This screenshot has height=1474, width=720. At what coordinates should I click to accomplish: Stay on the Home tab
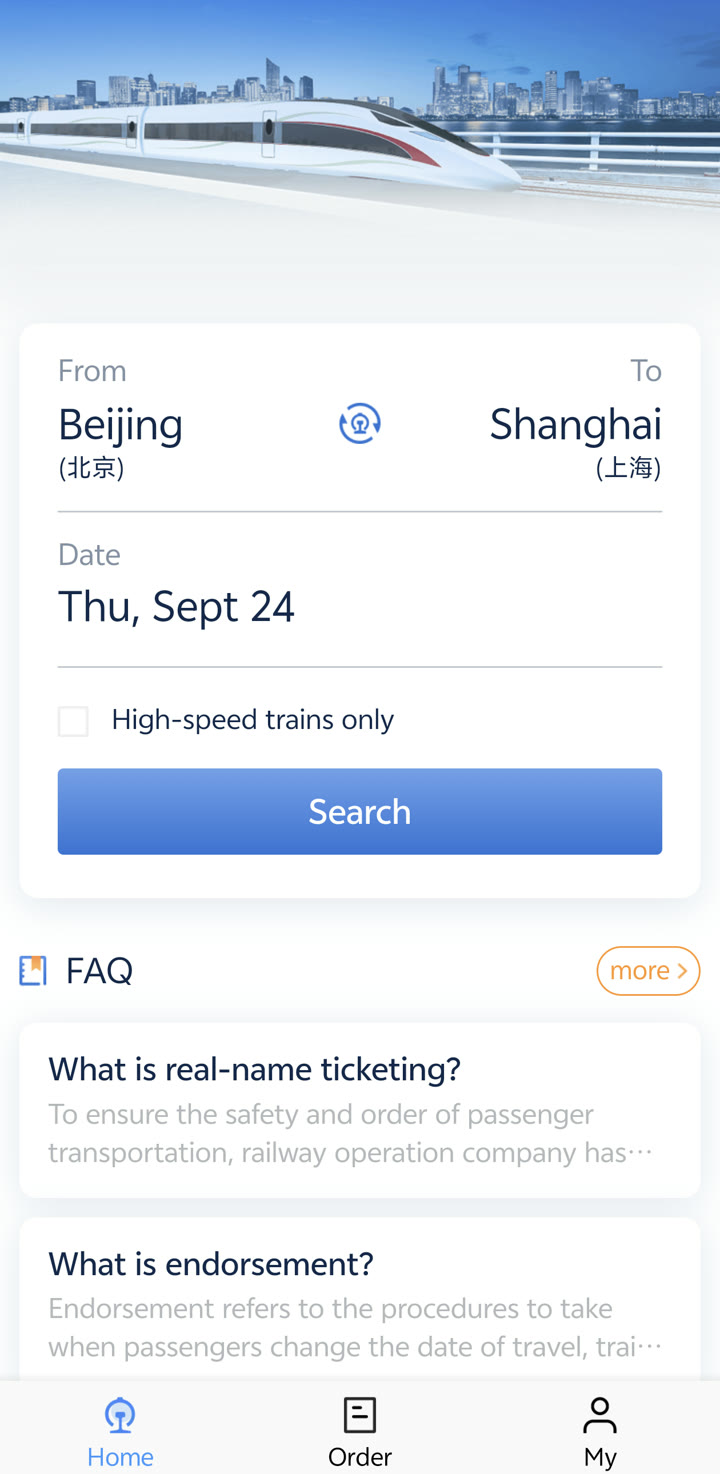pos(120,1432)
